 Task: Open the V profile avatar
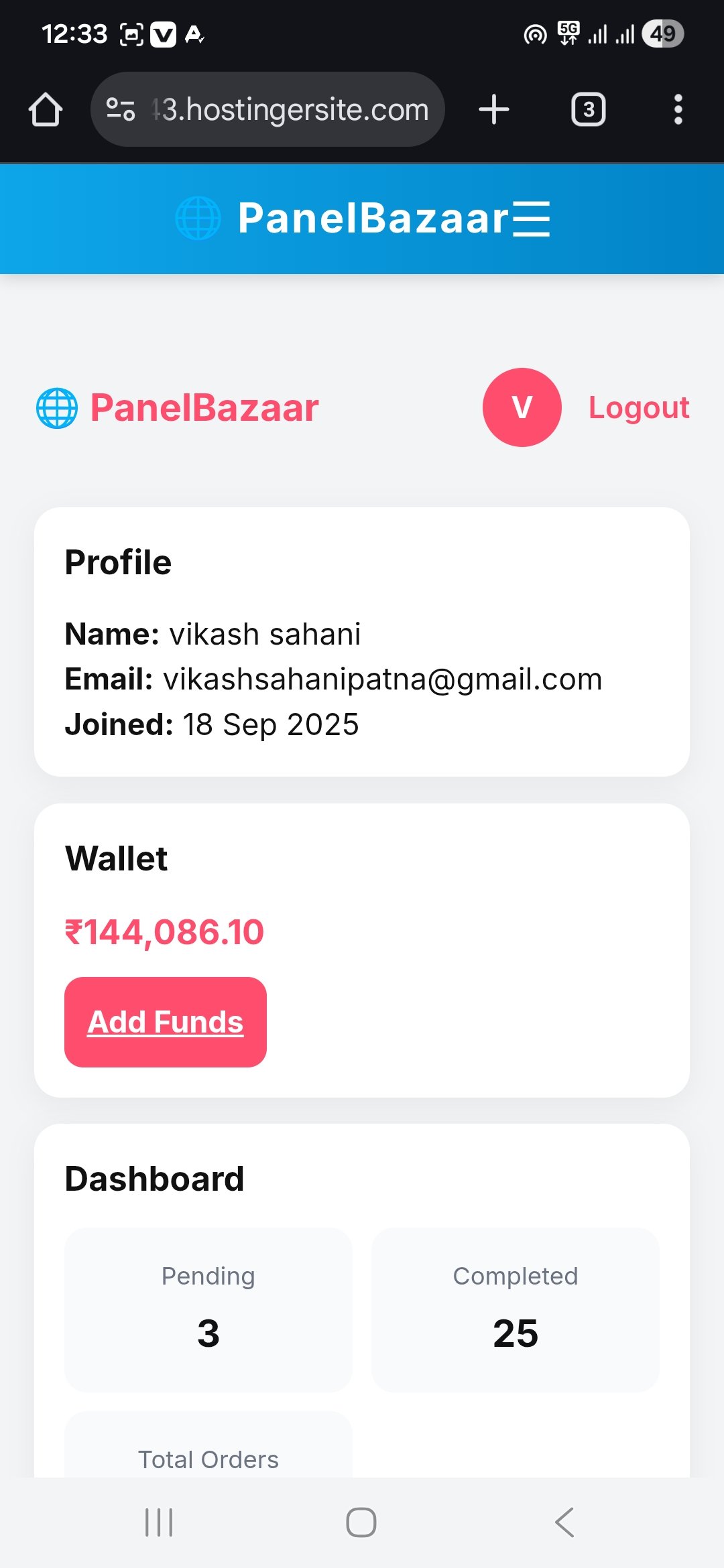(522, 407)
